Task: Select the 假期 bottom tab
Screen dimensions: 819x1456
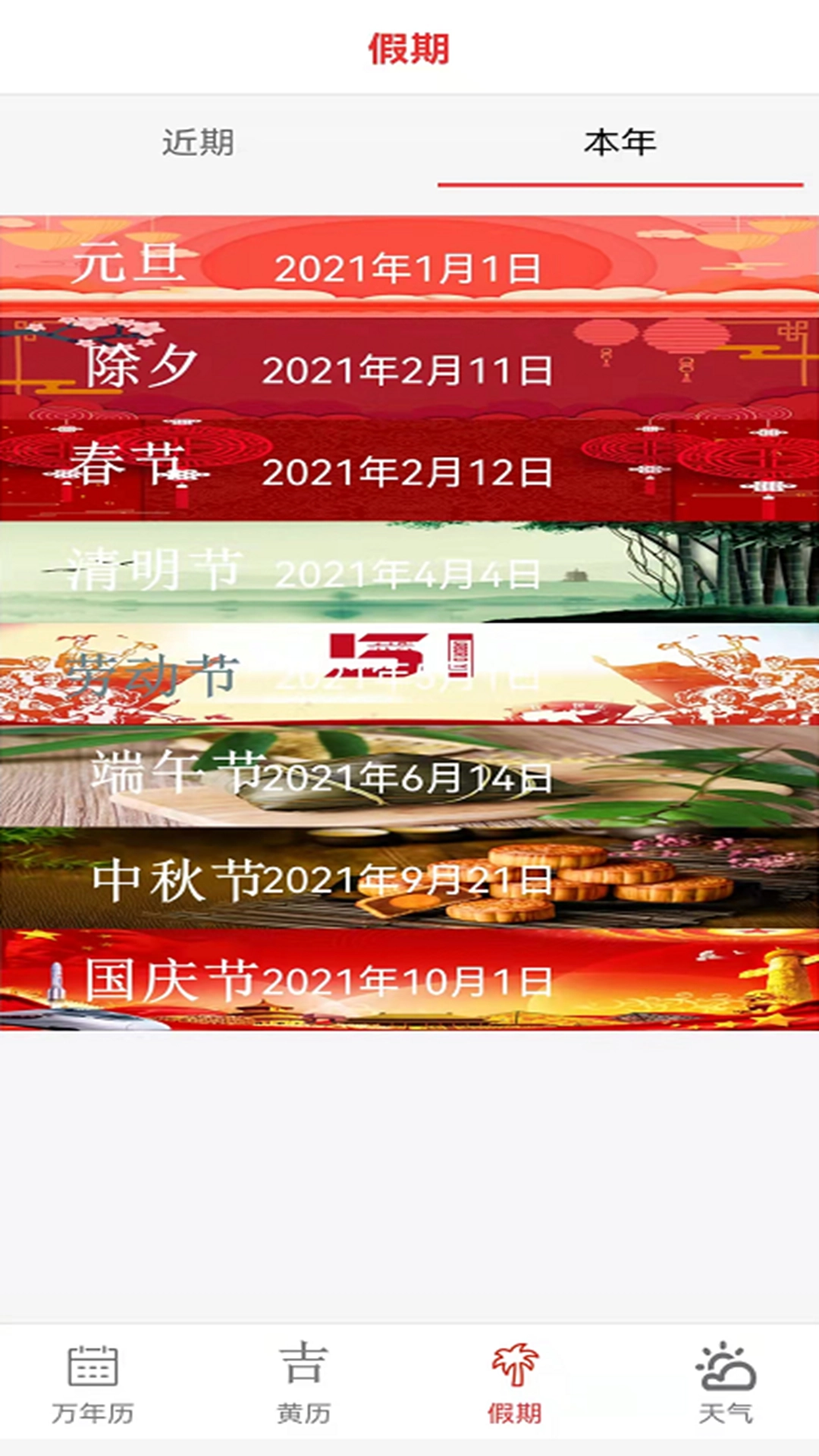Action: (514, 1383)
